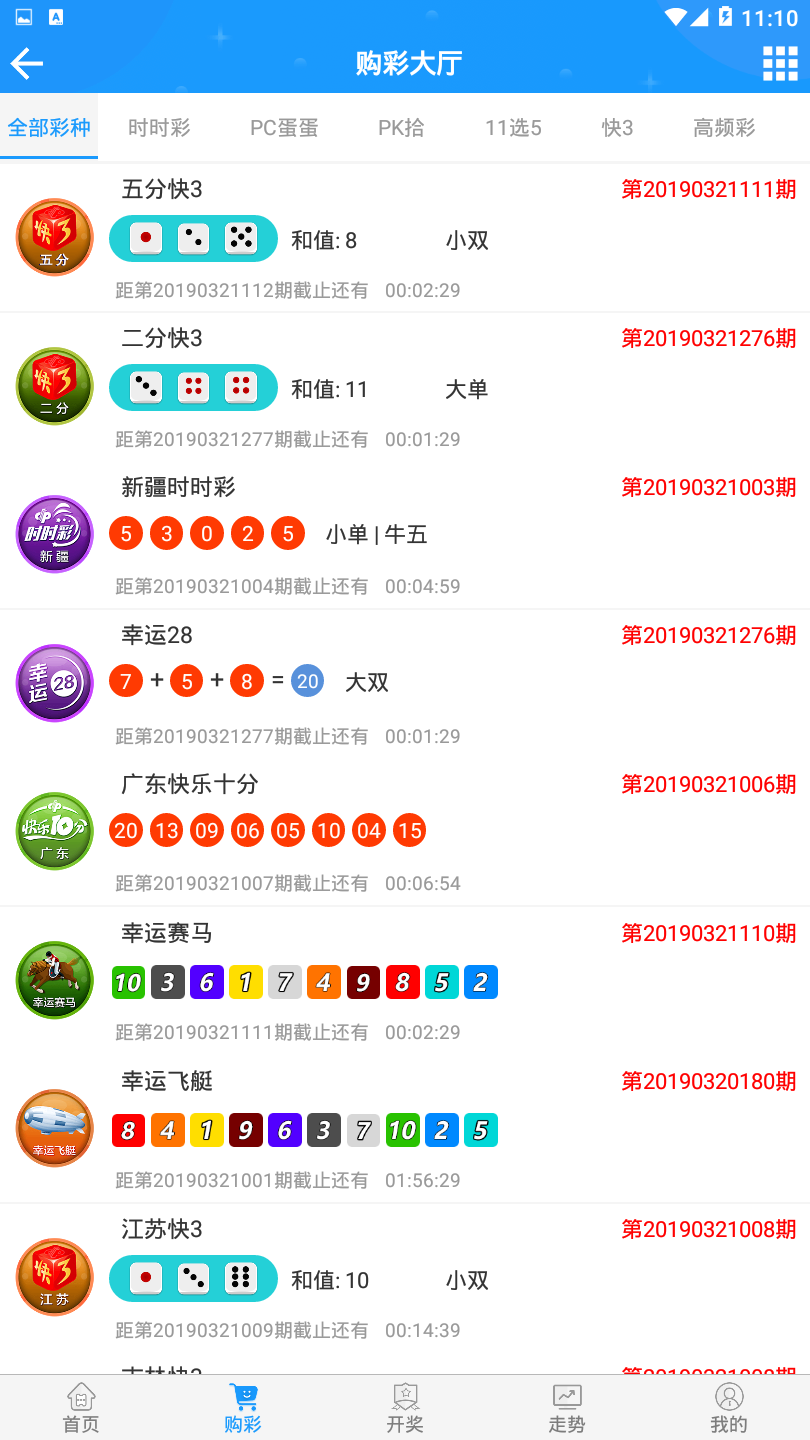This screenshot has height=1440, width=810.
Task: Switch to the PK拾 tab
Action: [401, 128]
